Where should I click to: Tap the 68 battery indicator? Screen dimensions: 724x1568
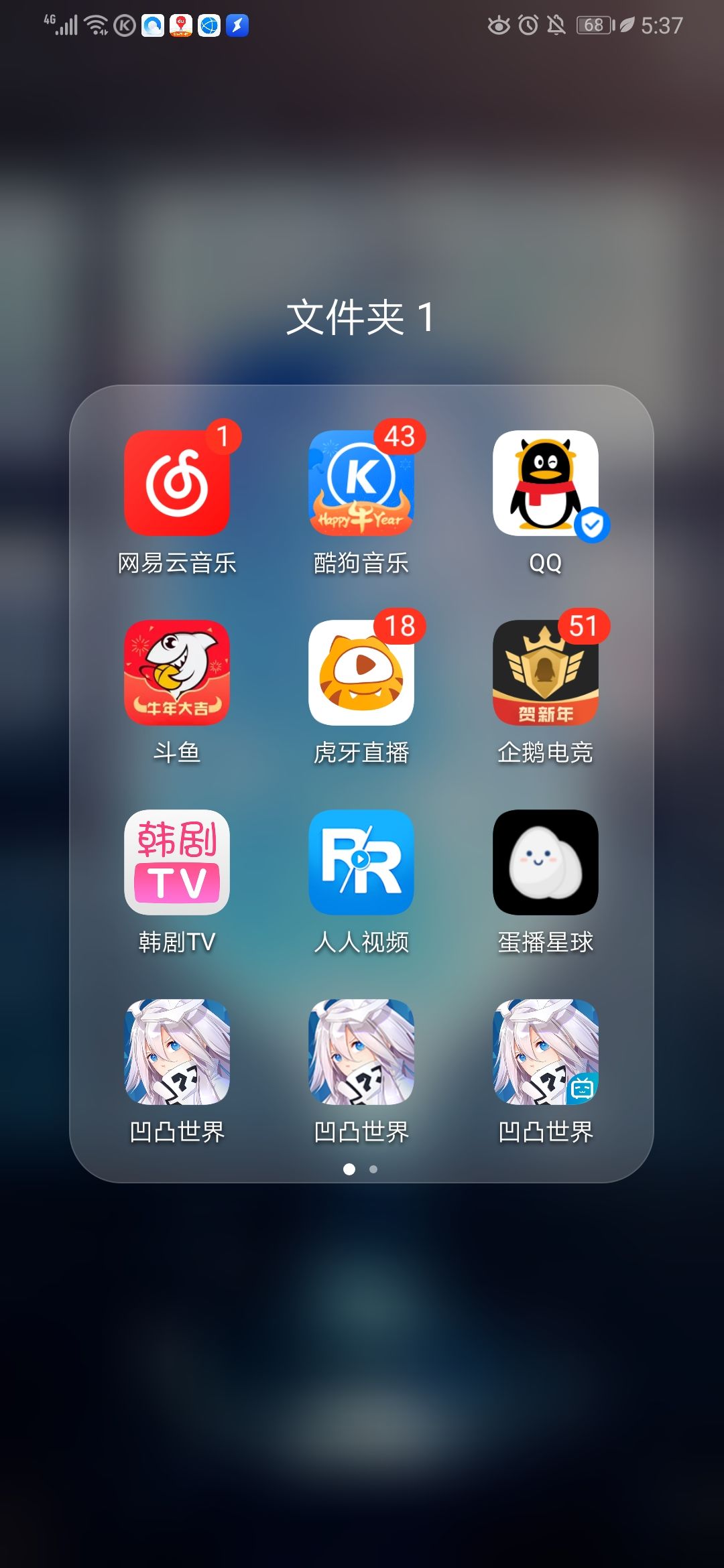589,25
